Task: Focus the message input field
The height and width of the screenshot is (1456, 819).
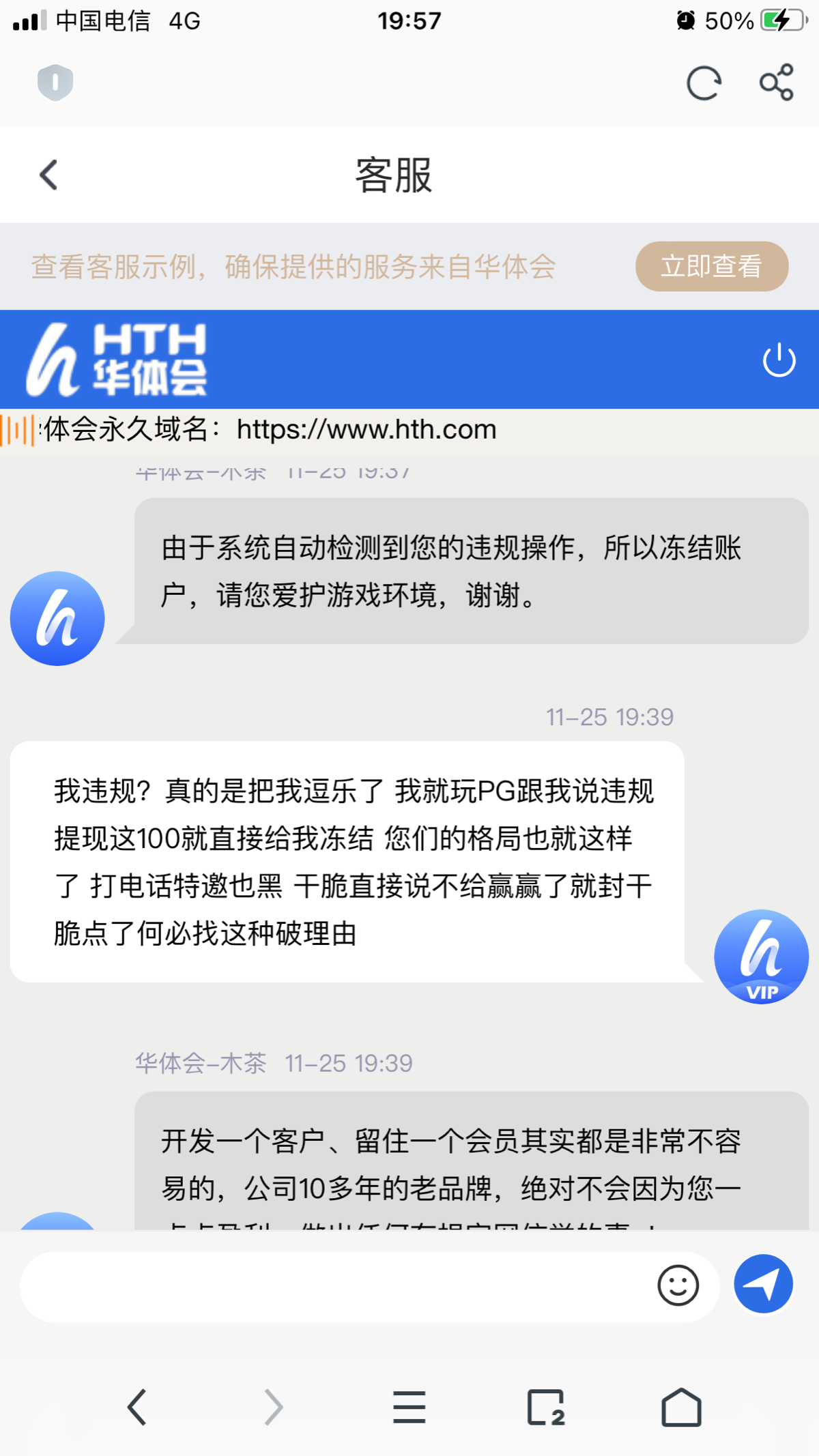Action: click(334, 1287)
